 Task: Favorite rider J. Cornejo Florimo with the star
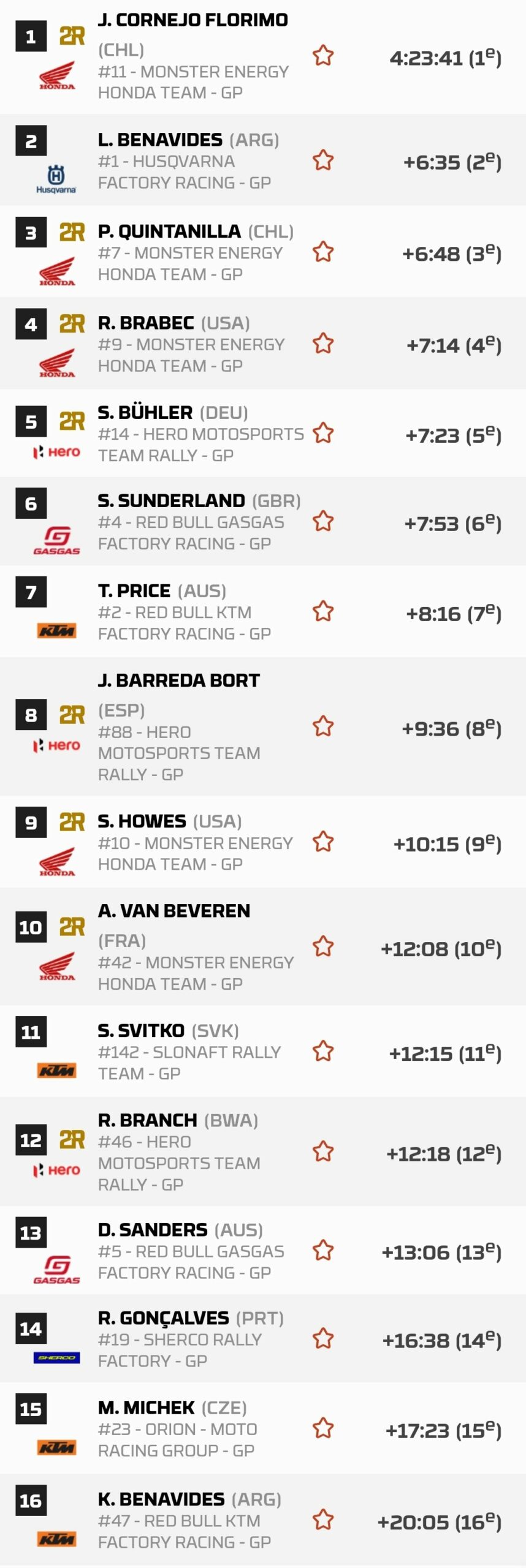coord(323,56)
